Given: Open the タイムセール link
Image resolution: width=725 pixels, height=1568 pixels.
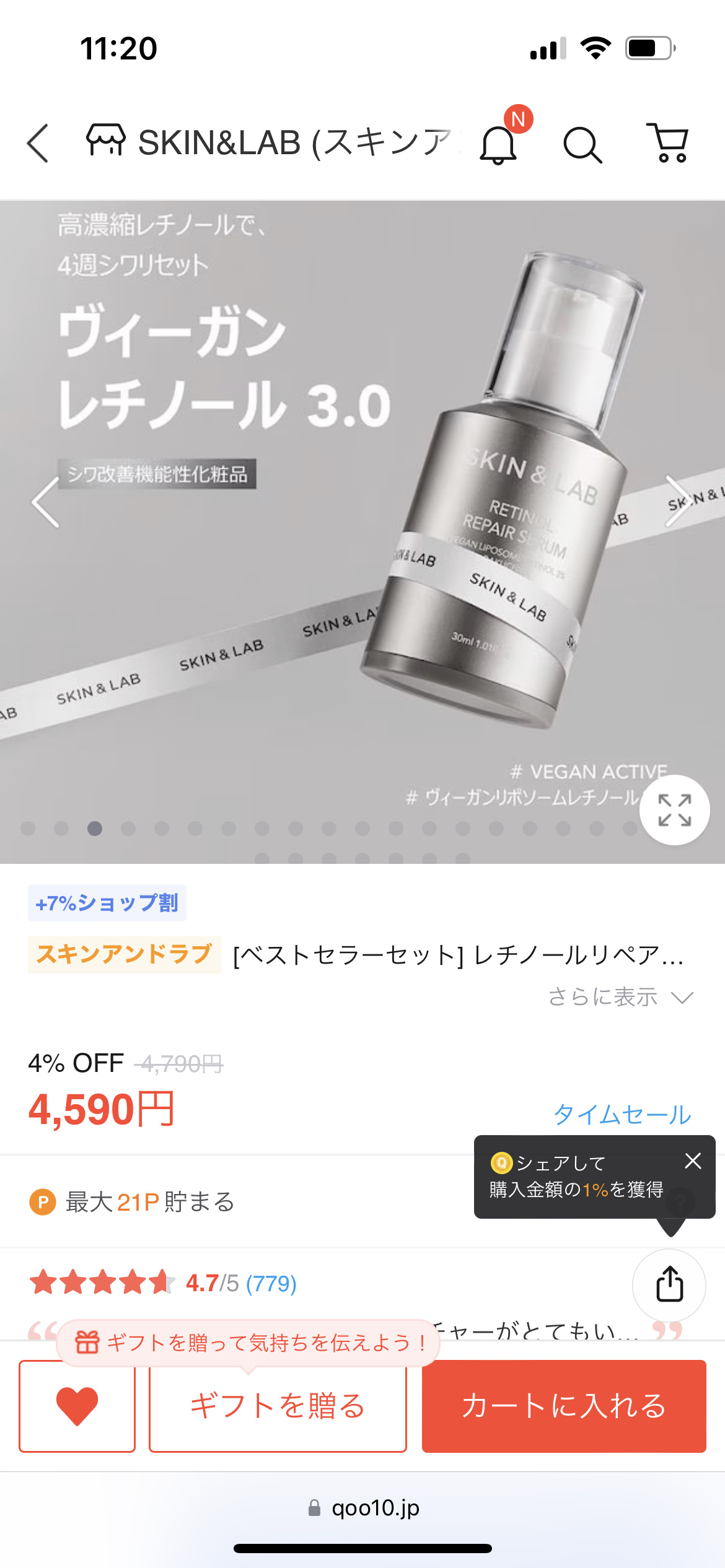Looking at the screenshot, I should point(622,1115).
